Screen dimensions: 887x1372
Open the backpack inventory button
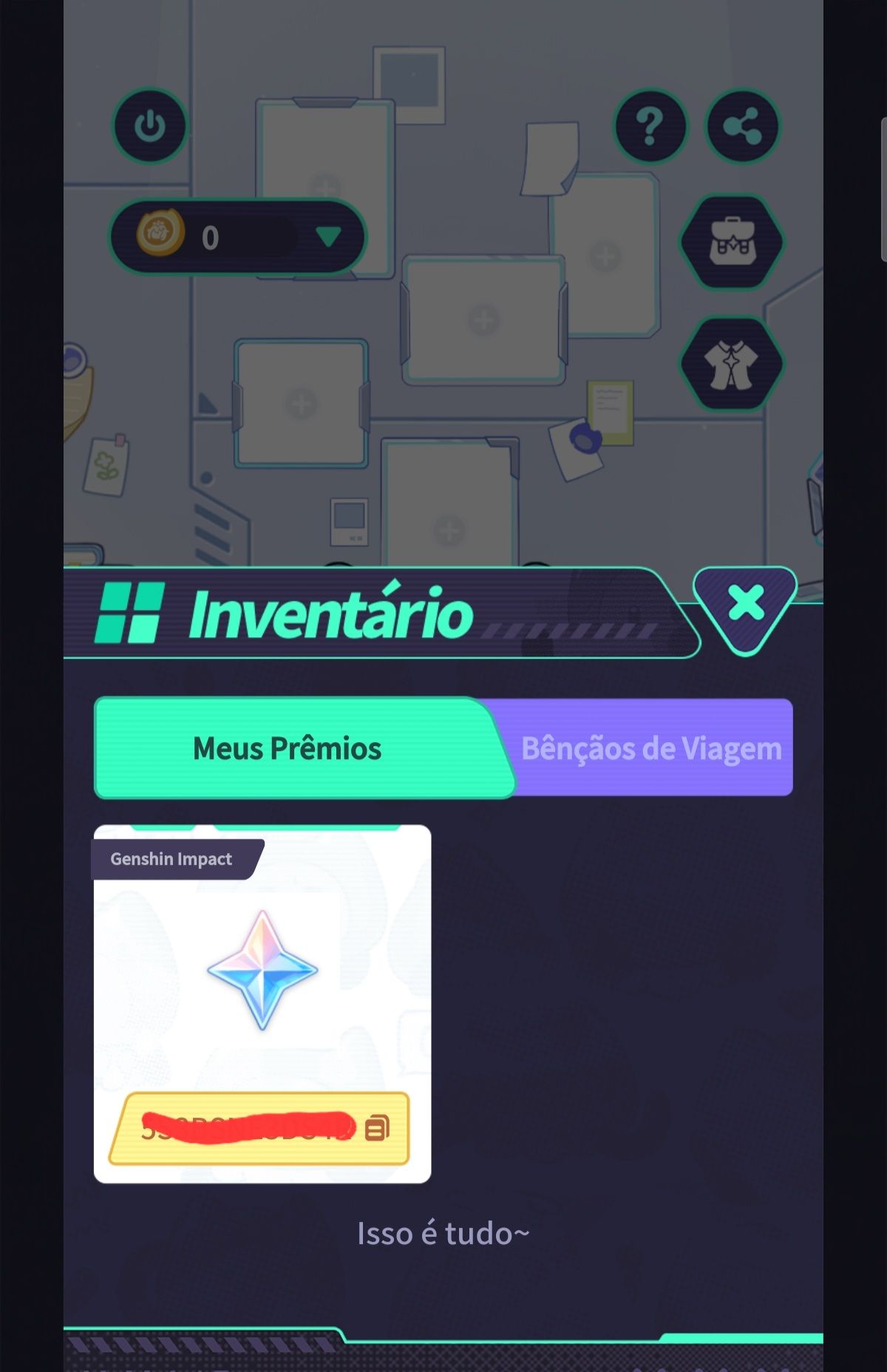click(x=731, y=242)
